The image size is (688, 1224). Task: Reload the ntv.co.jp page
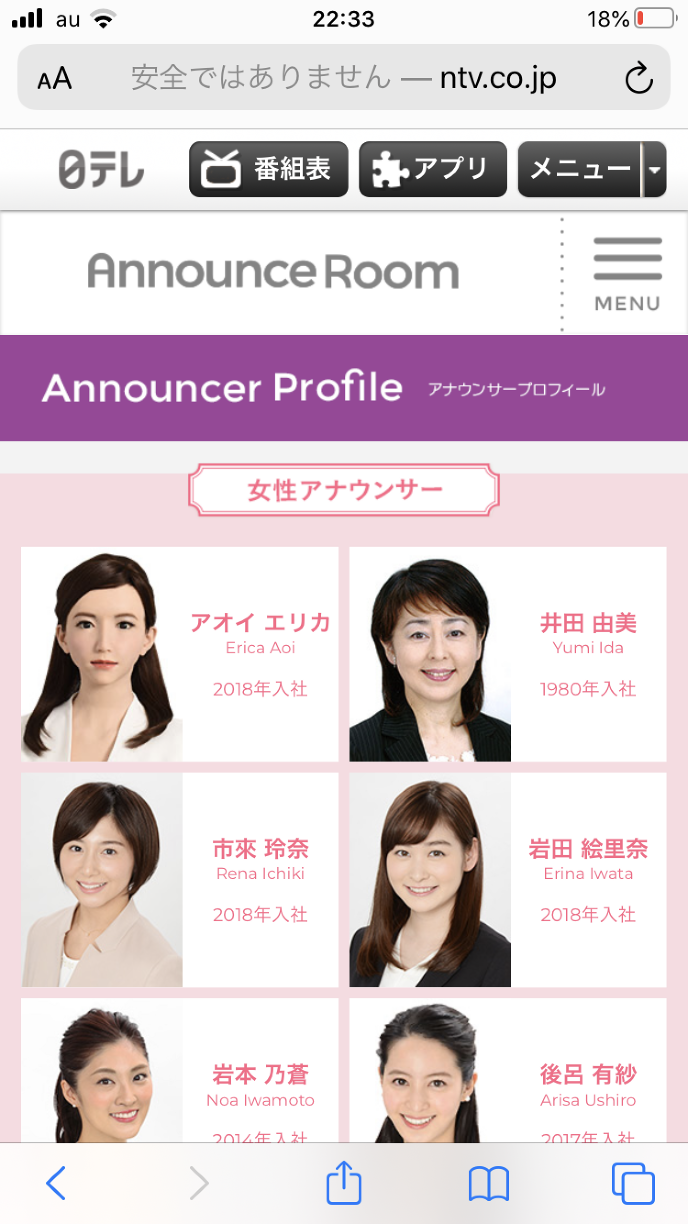[638, 78]
